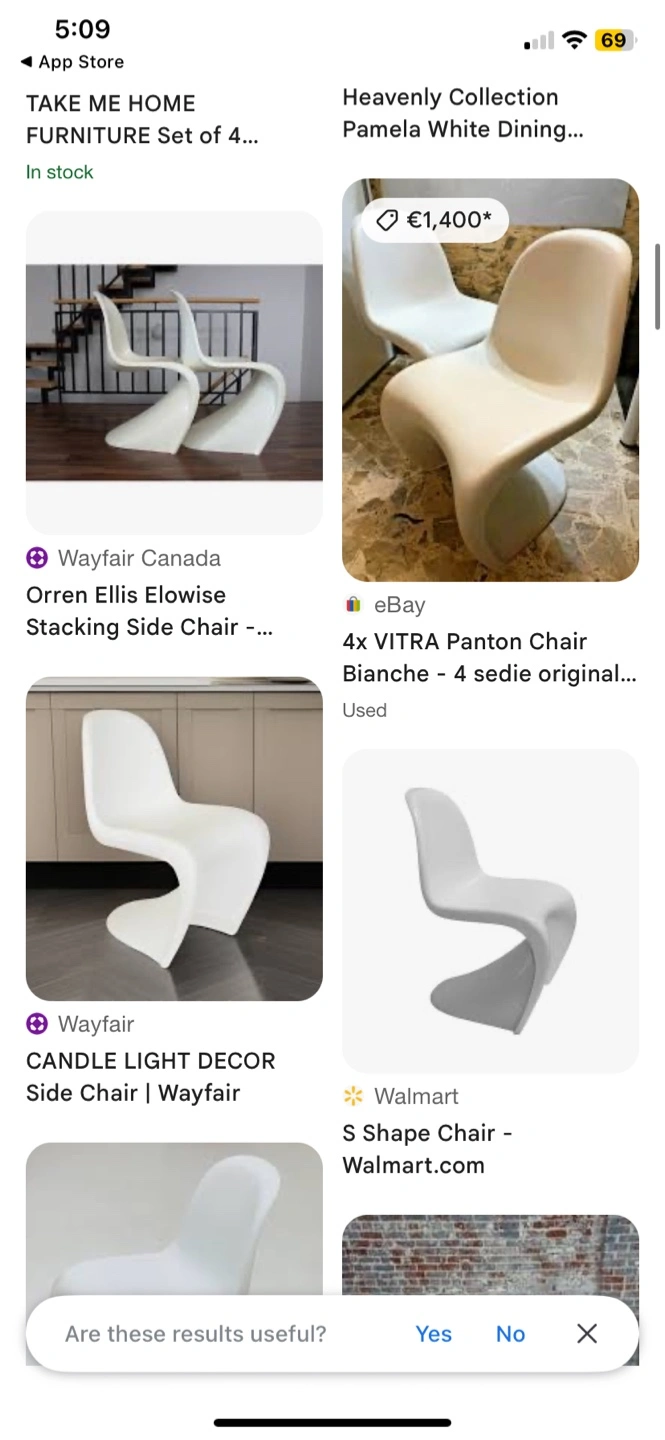The height and width of the screenshot is (1440, 665).
Task: Answer No to results being useful
Action: click(x=510, y=1334)
